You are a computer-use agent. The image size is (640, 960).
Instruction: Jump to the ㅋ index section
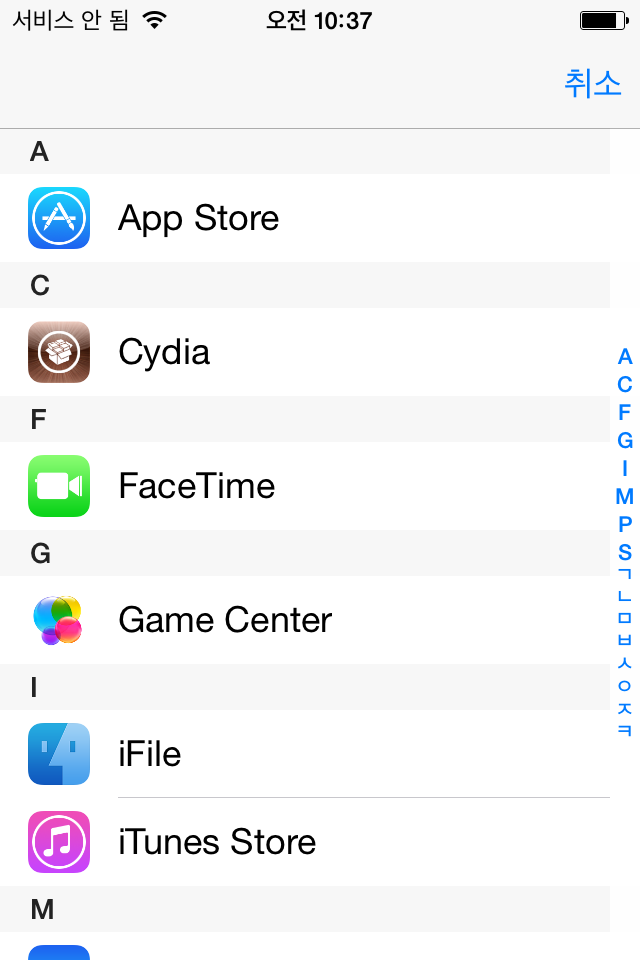625,729
